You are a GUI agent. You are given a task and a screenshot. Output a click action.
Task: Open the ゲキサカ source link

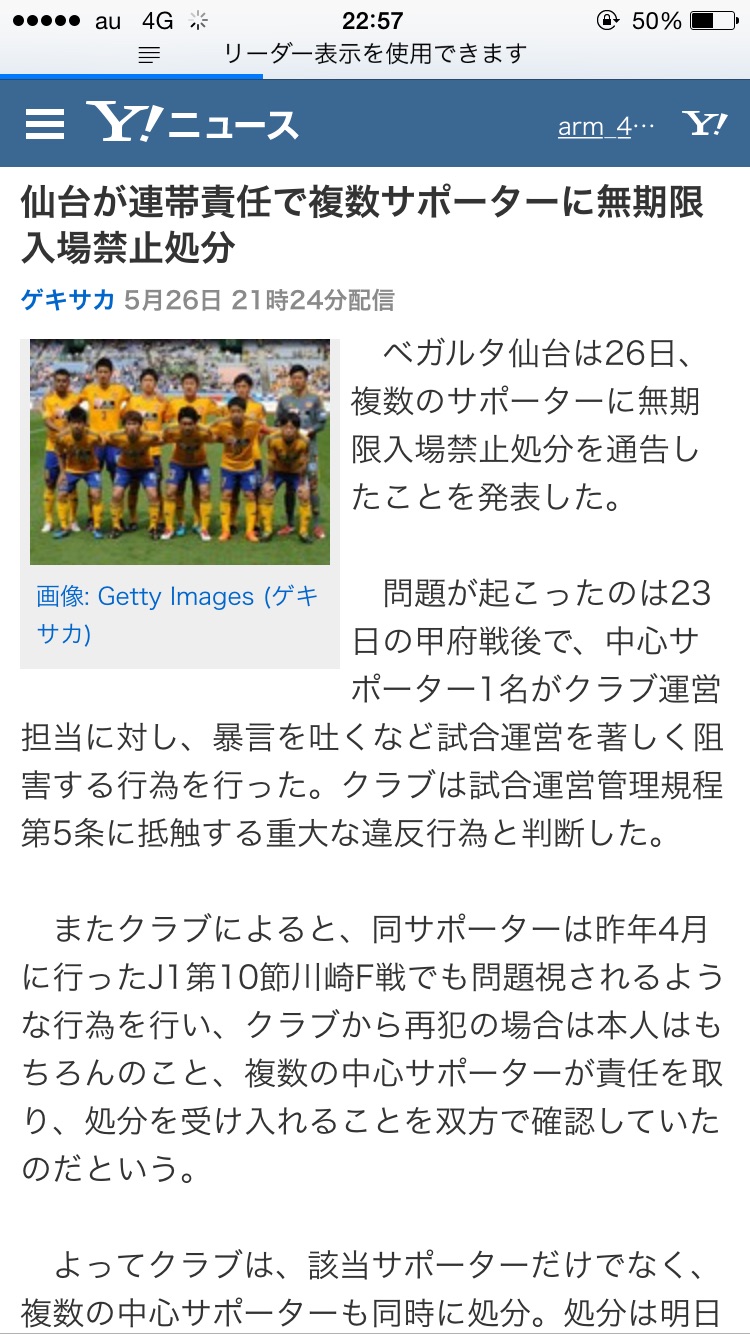[x=68, y=299]
